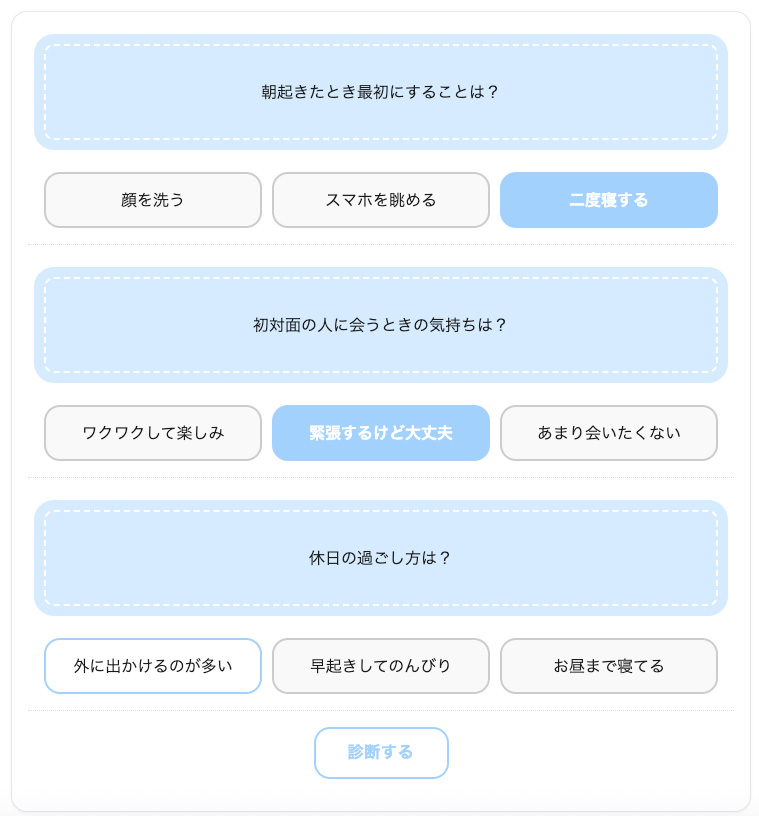This screenshot has height=816, width=759.
Task: Select あまり会いたくない answer
Action: (609, 433)
